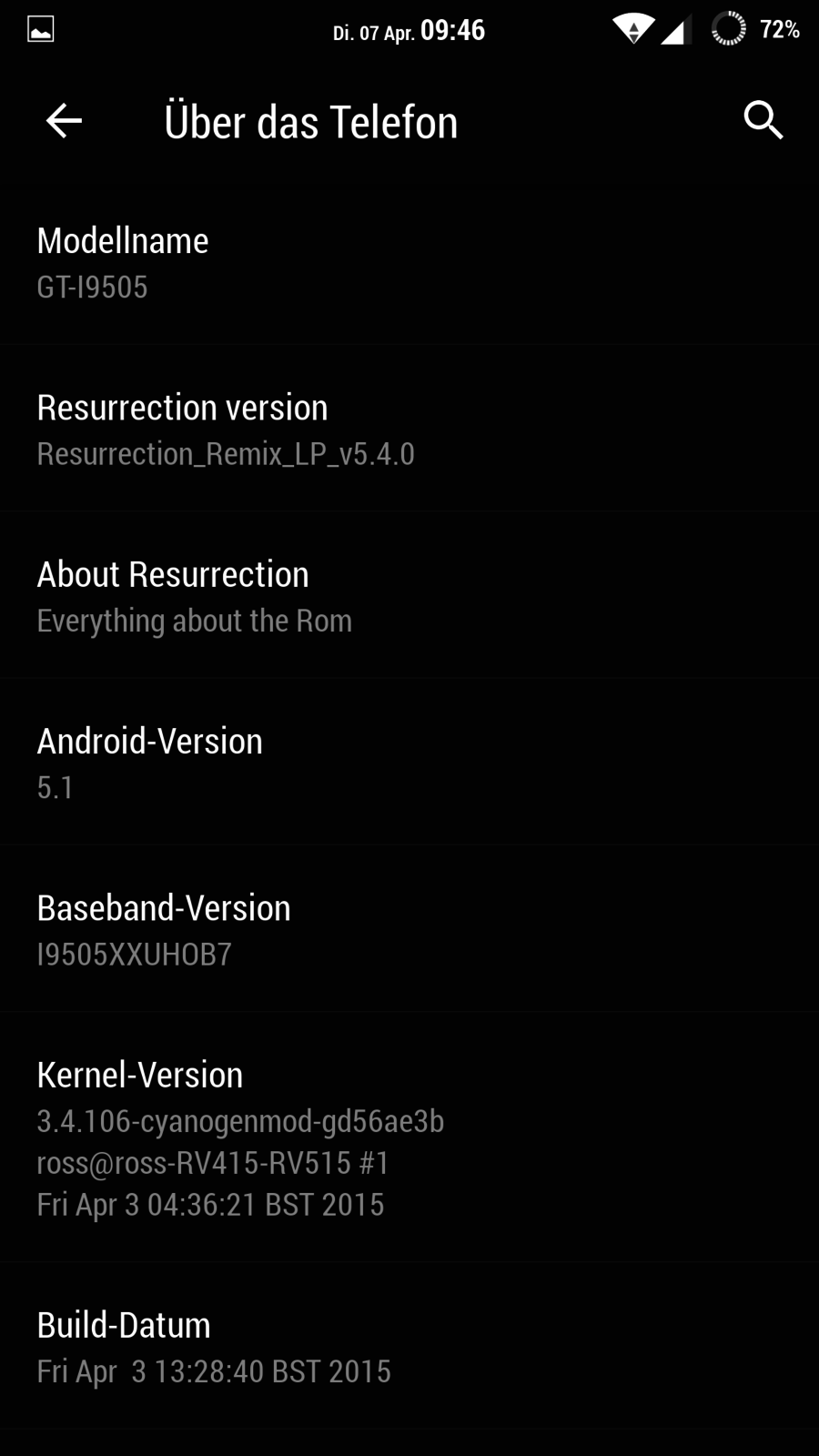The height and width of the screenshot is (1456, 819).
Task: Select the Build-Datum row
Action: pos(409,1347)
